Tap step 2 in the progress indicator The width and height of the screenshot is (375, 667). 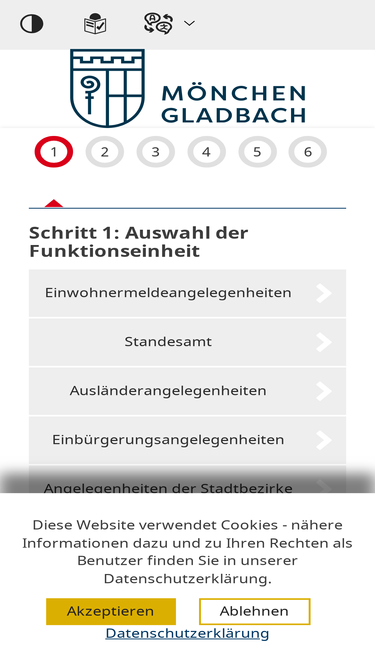(105, 152)
